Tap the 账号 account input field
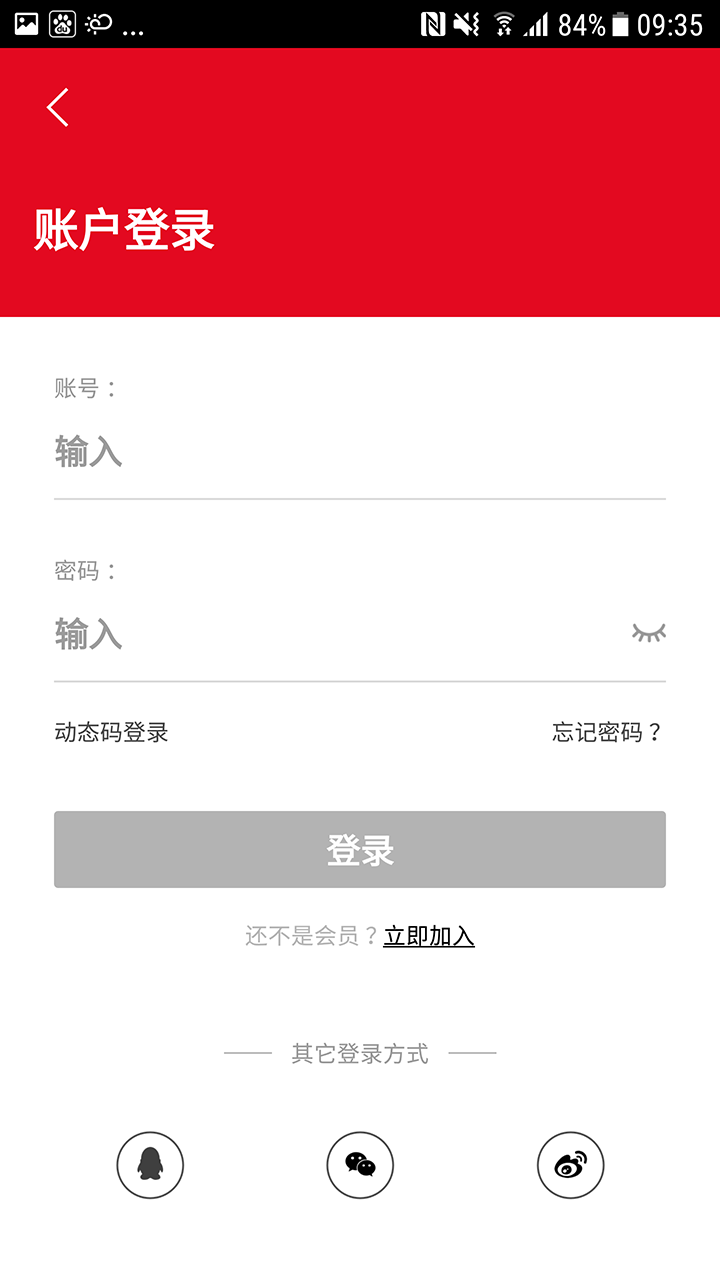Image resolution: width=720 pixels, height=1280 pixels. [x=360, y=453]
